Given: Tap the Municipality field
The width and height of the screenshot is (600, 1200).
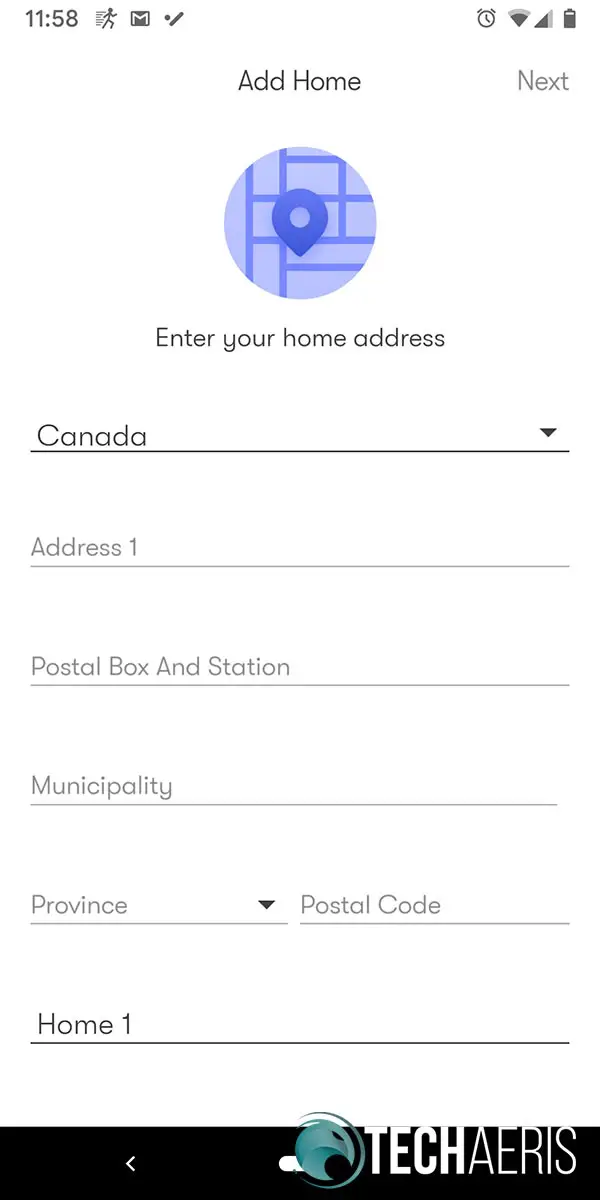Looking at the screenshot, I should pyautogui.click(x=294, y=786).
